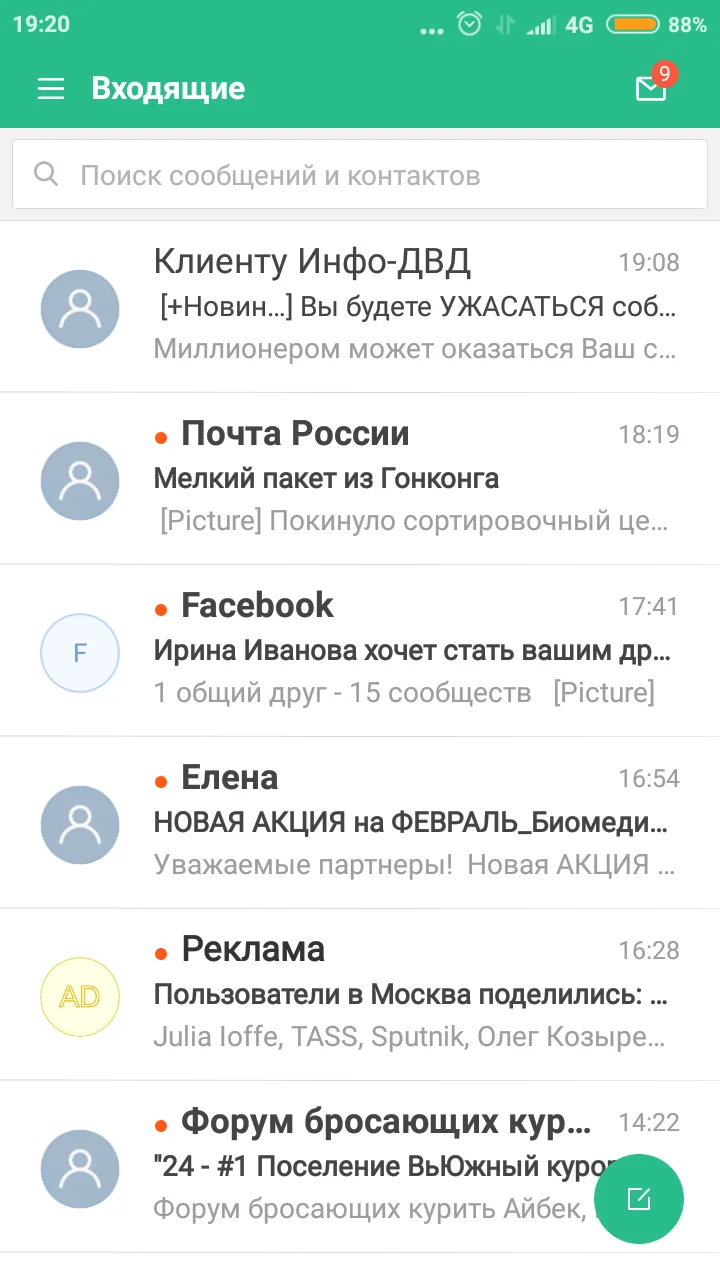Compose a new message with green pencil button
The width and height of the screenshot is (720, 1280).
click(x=639, y=1199)
